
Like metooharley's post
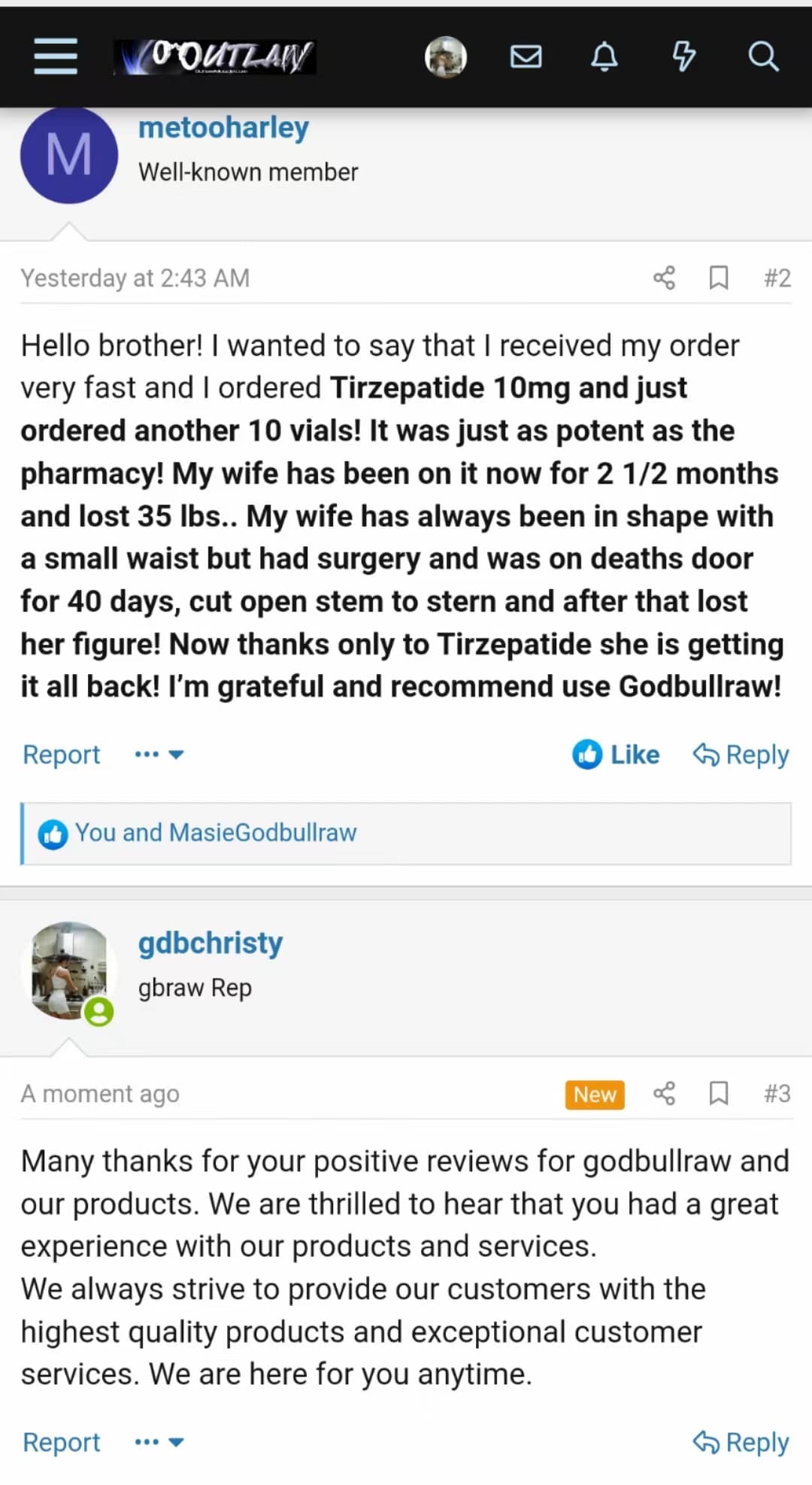[616, 755]
